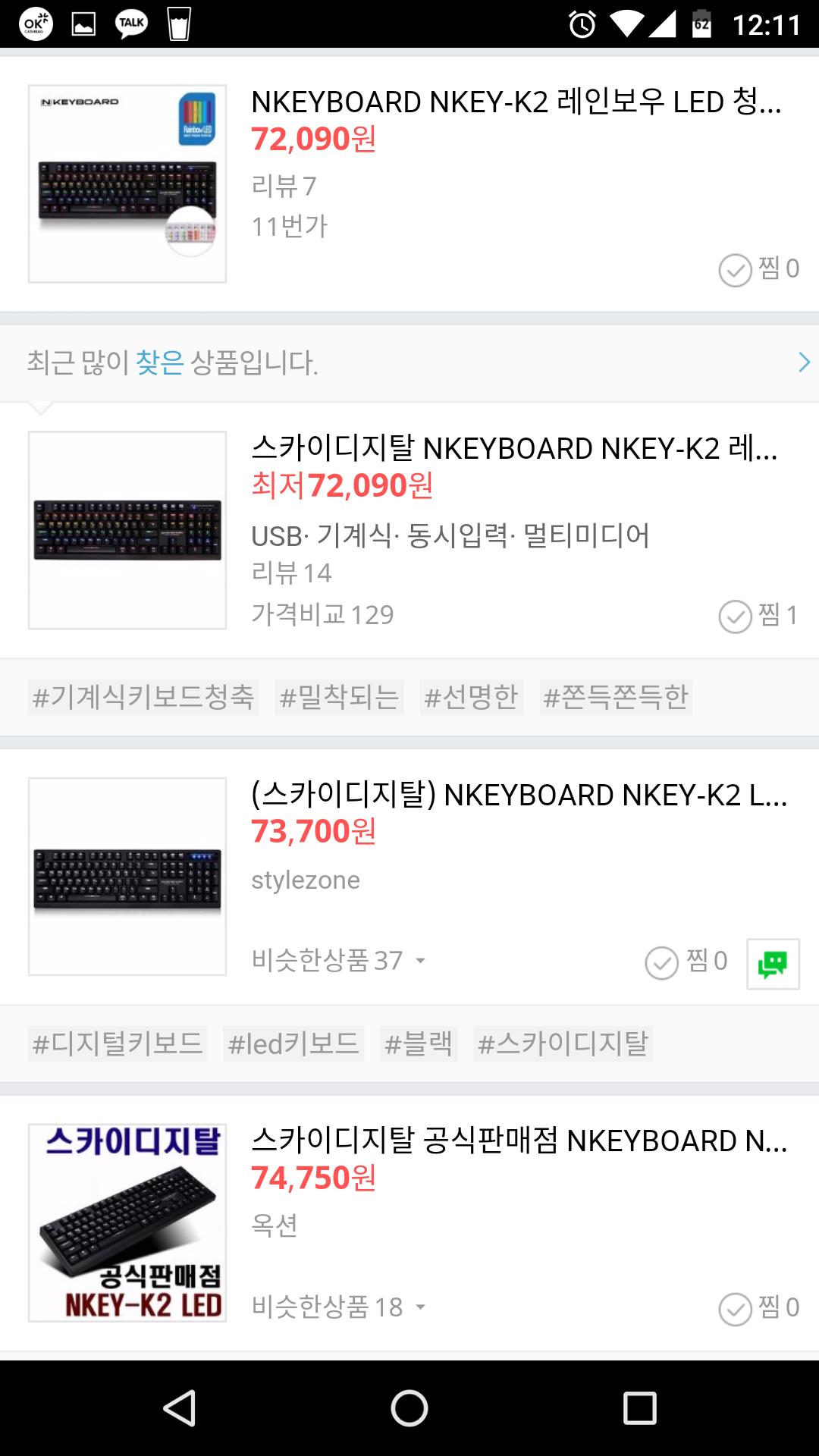The image size is (819, 1456).
Task: Choose the #쫀득쫀득한 tag
Action: point(616,697)
